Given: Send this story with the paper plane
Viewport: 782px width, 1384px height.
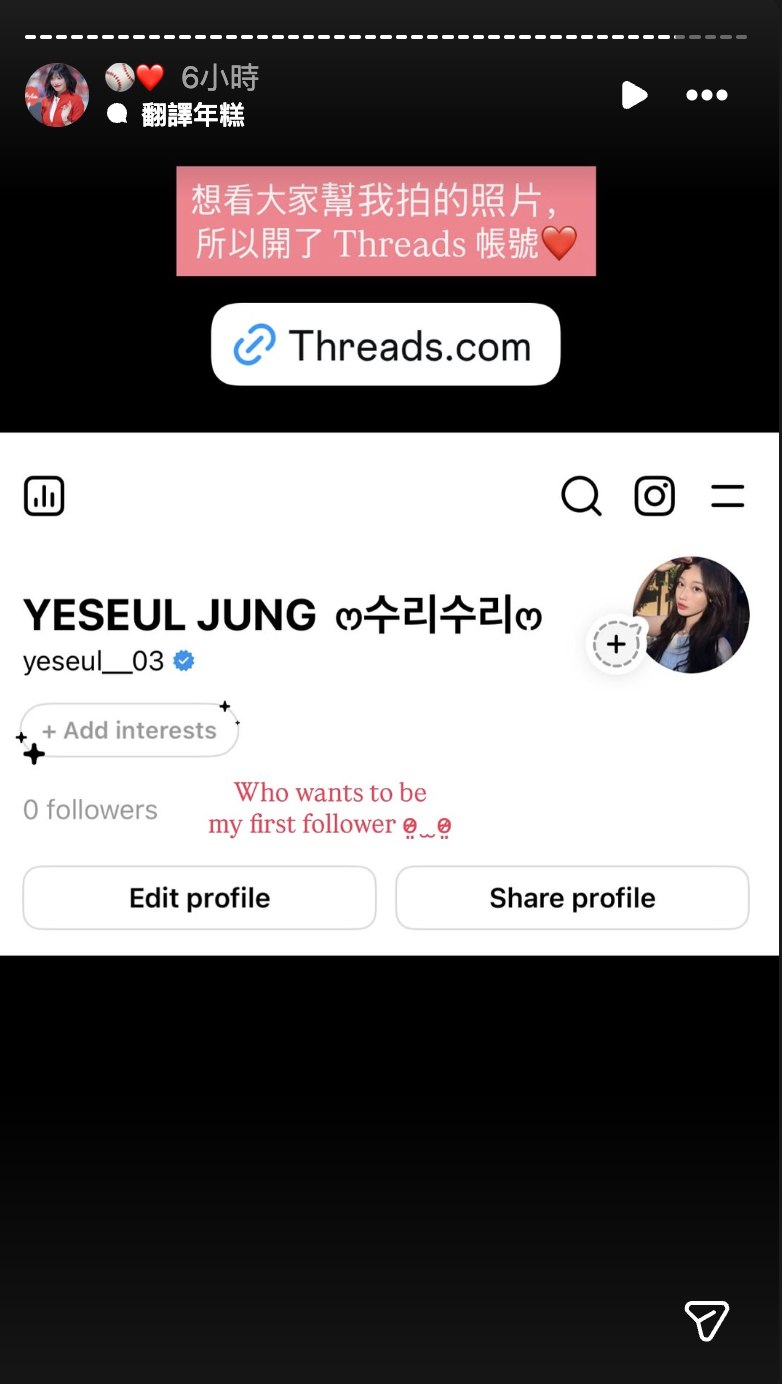Looking at the screenshot, I should (x=706, y=1320).
